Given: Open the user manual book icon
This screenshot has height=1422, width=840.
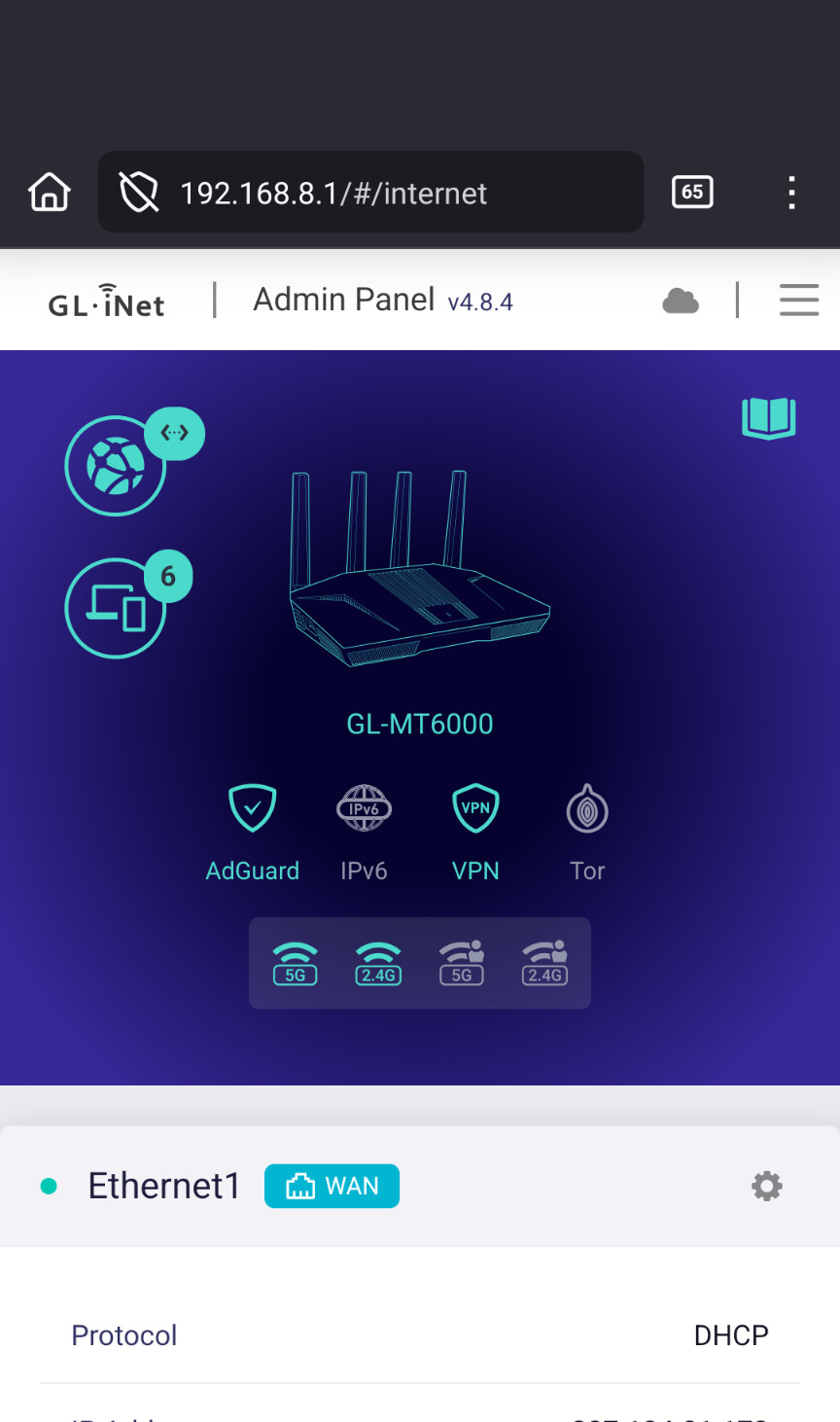Looking at the screenshot, I should click(768, 418).
